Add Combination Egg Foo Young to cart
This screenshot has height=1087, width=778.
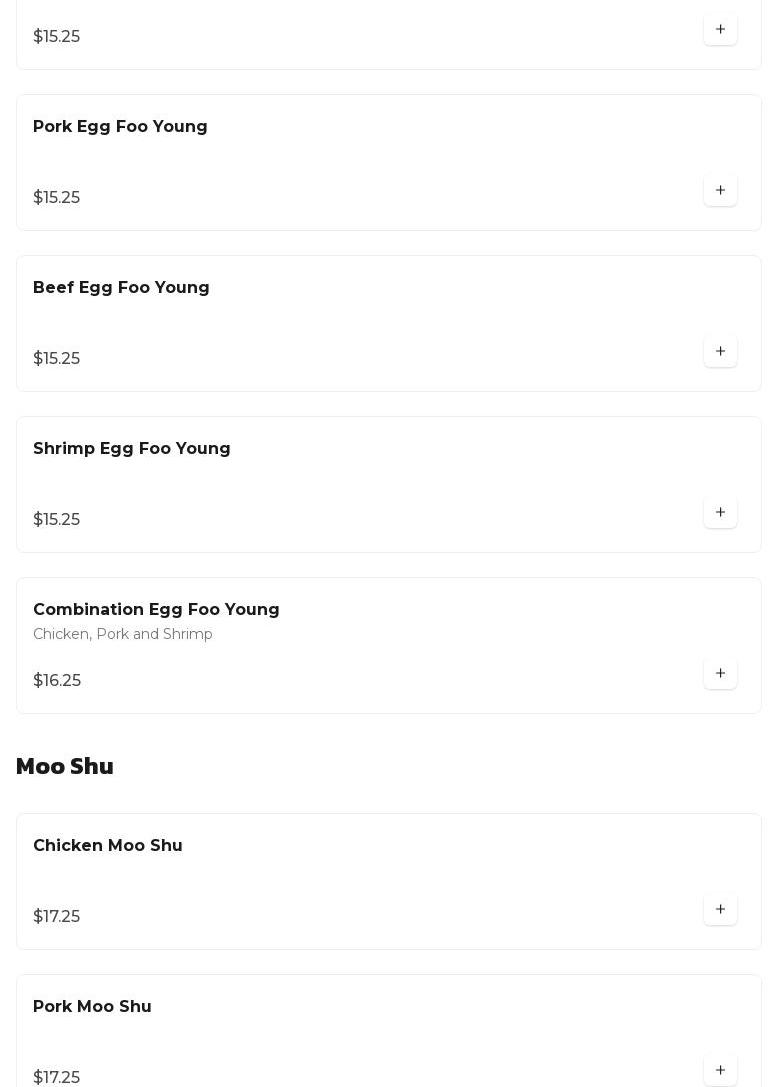(720, 673)
